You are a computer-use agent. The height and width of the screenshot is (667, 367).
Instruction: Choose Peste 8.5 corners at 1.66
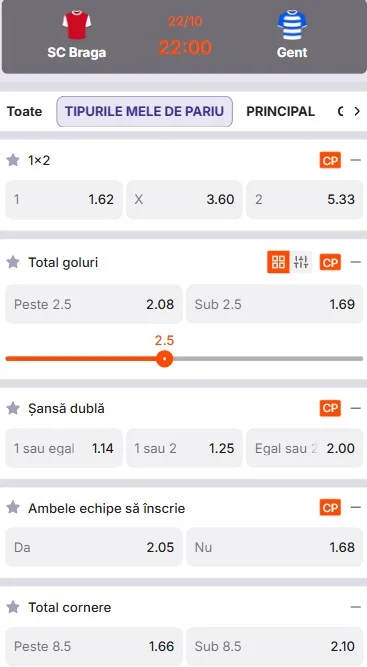(94, 647)
